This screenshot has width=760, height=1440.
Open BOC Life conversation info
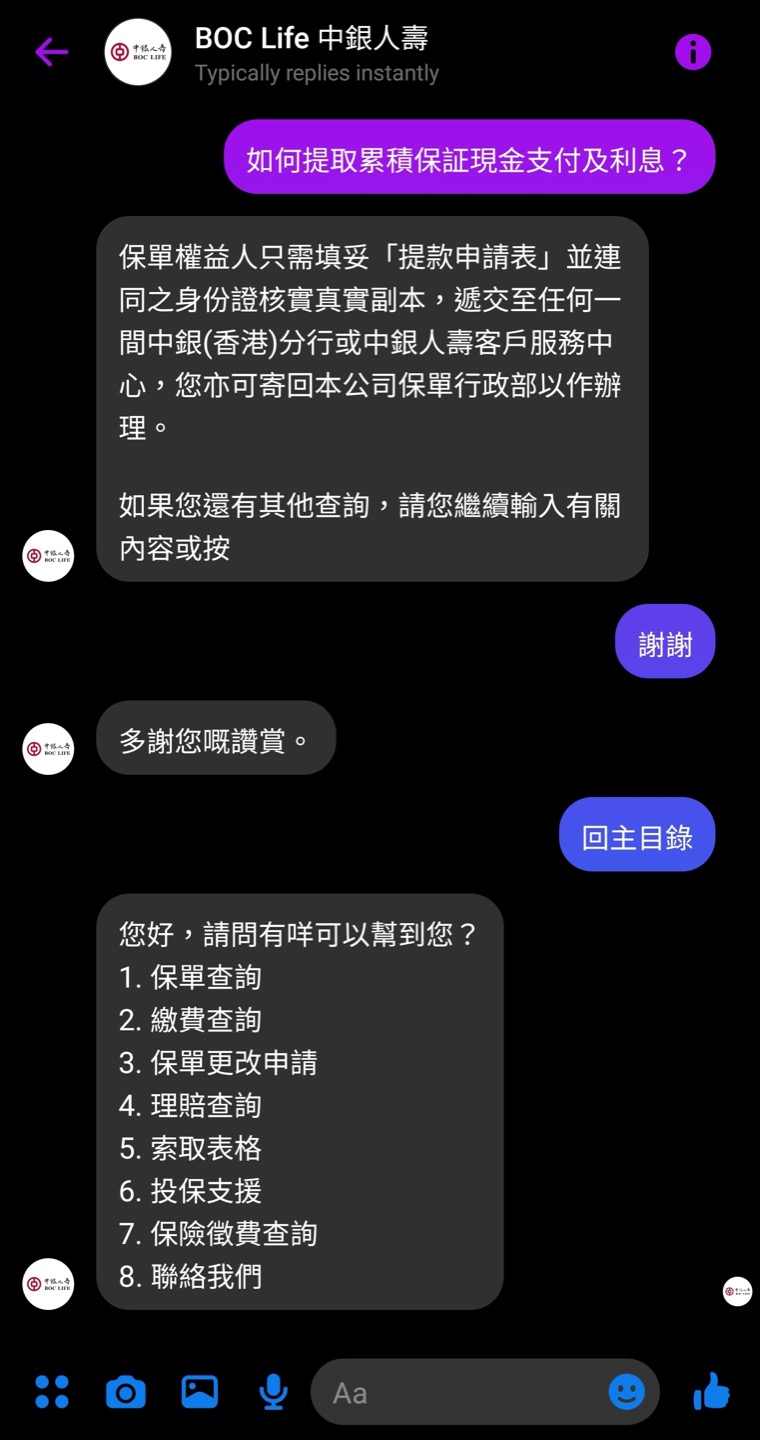[x=692, y=52]
